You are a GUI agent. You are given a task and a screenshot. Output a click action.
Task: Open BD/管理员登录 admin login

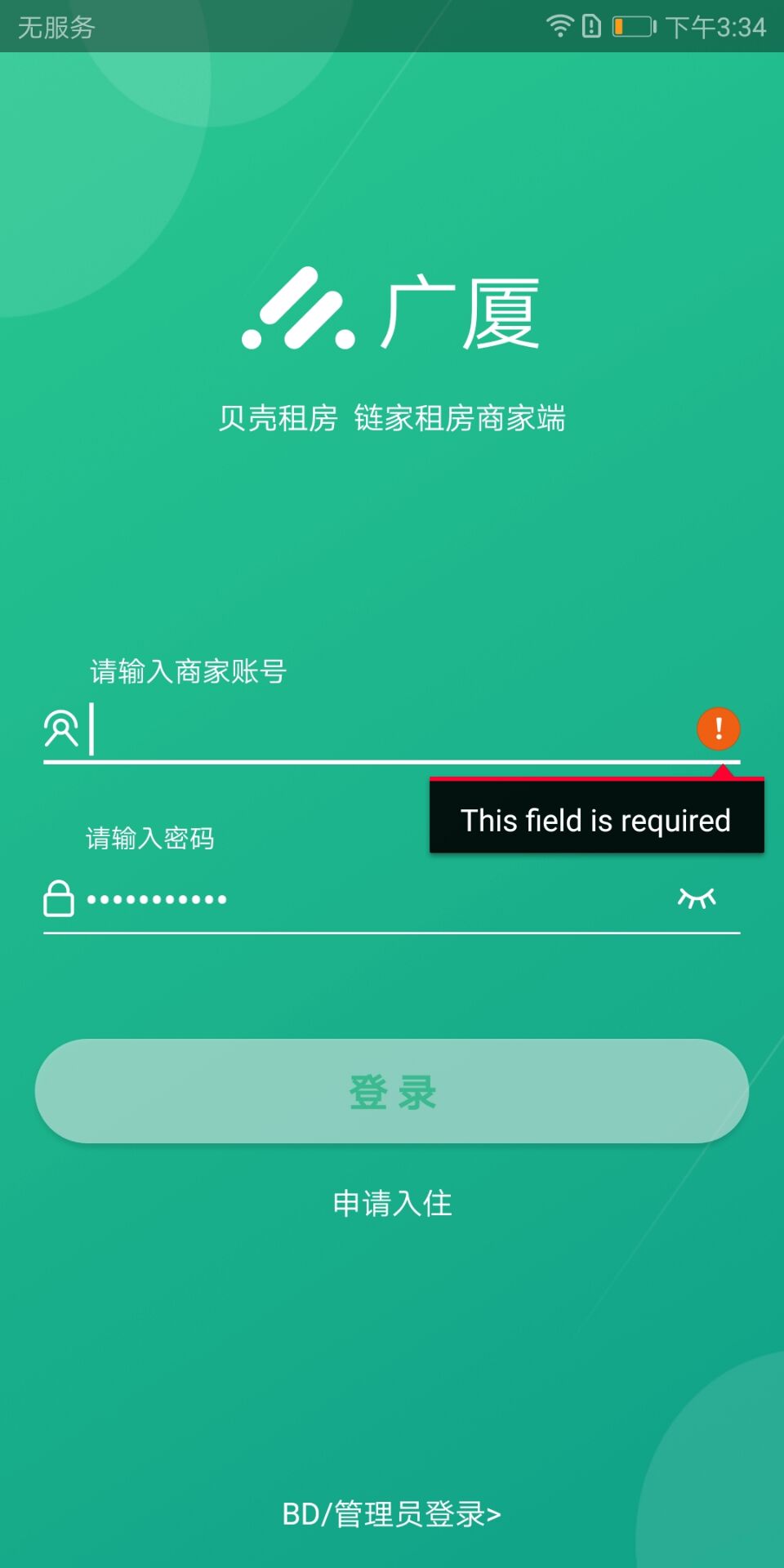[x=392, y=1514]
